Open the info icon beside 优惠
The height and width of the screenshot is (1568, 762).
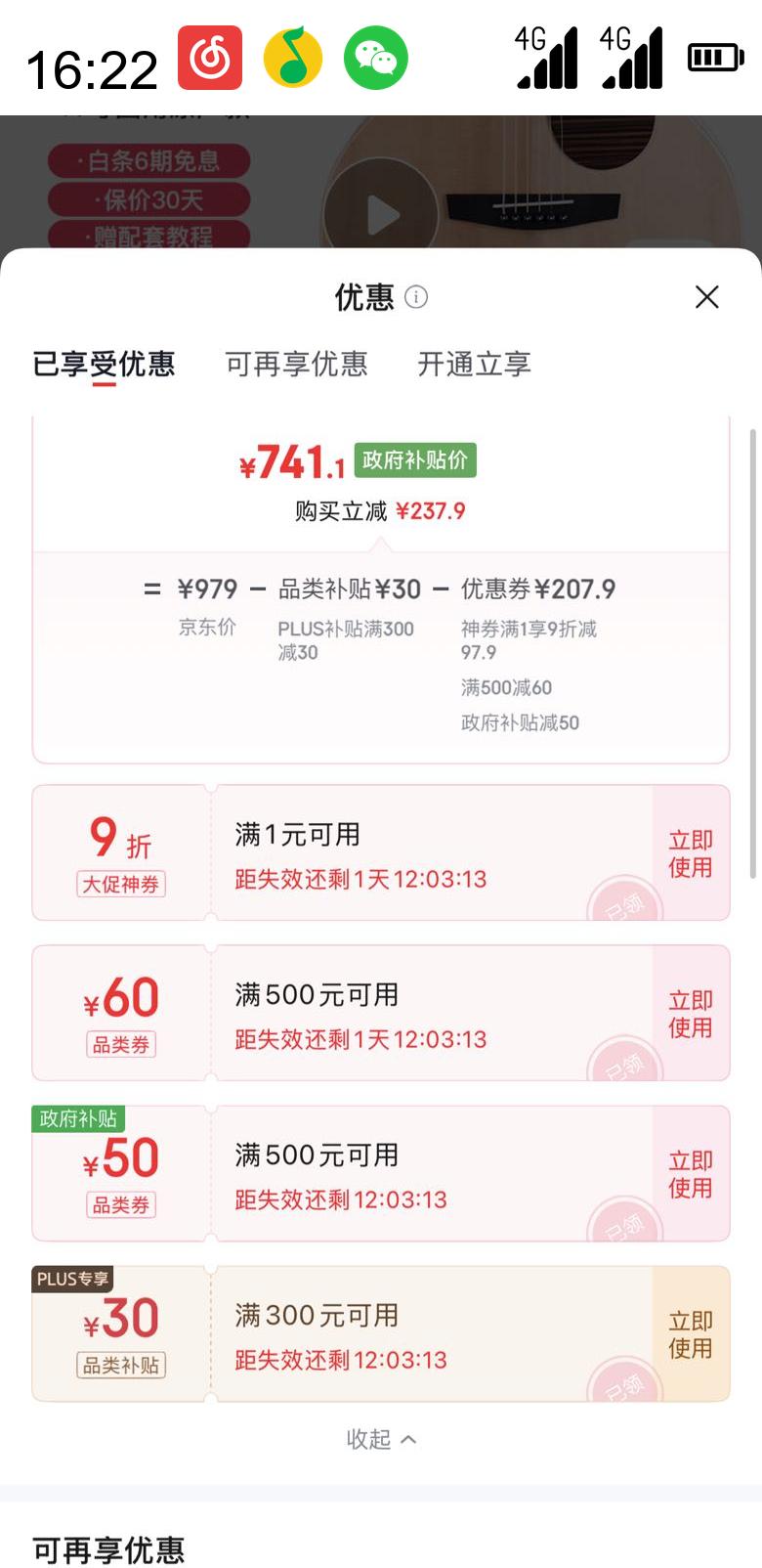tap(416, 297)
